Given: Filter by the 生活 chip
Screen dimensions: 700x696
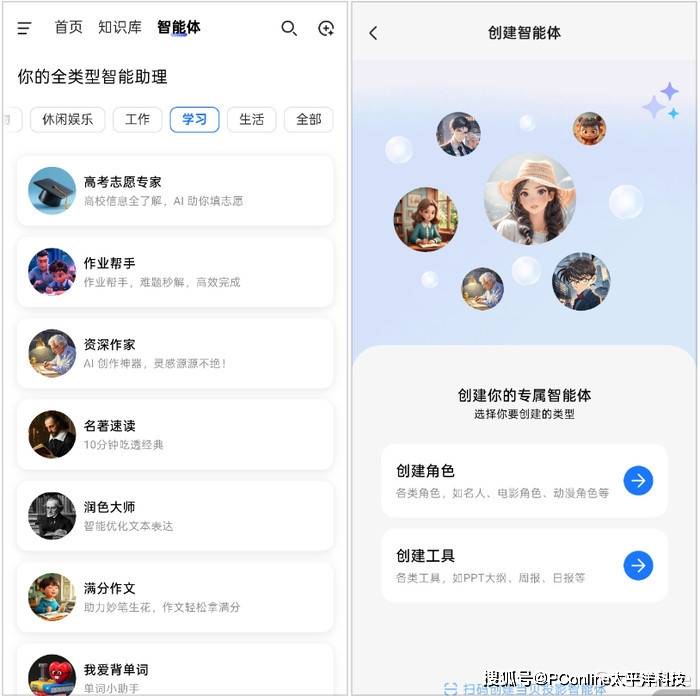Looking at the screenshot, I should coord(251,119).
